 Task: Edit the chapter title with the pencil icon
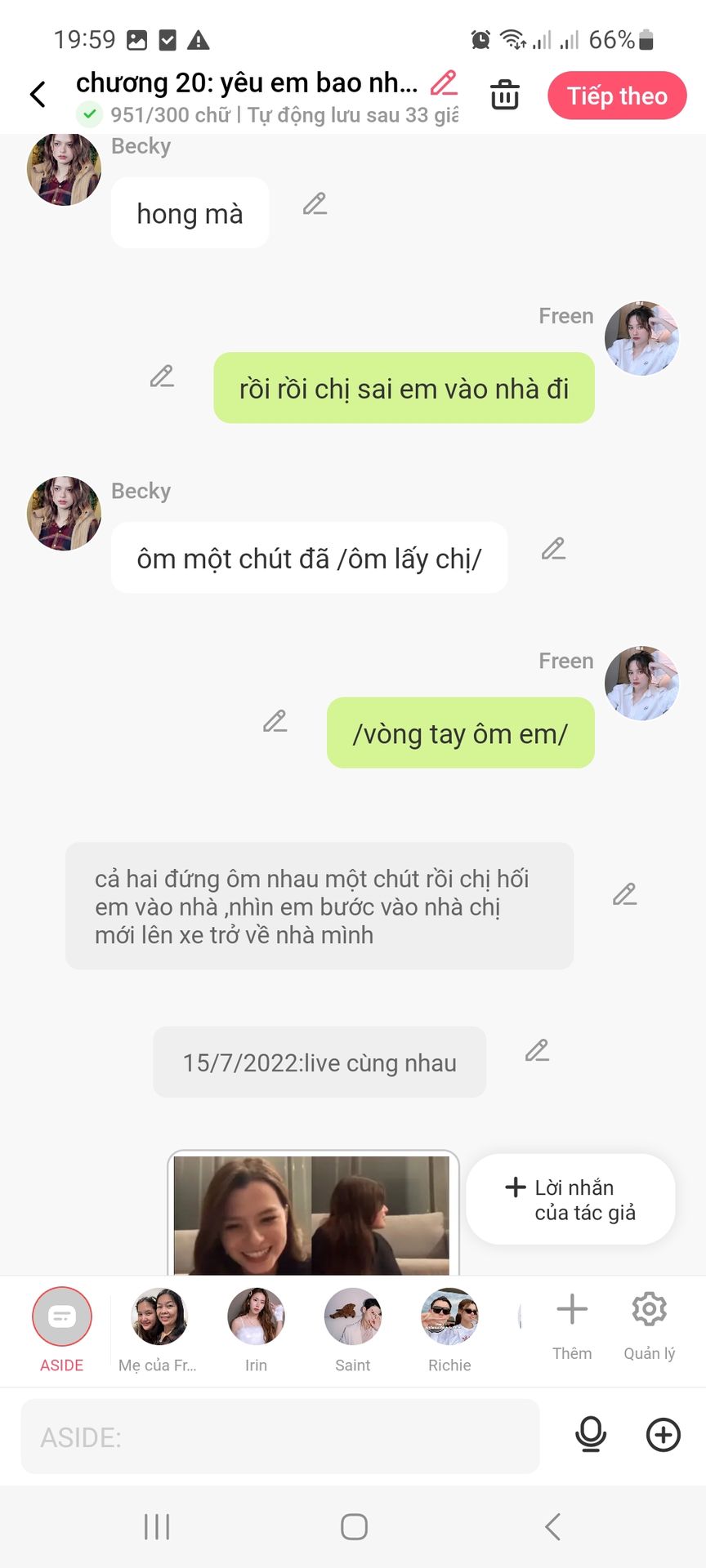pyautogui.click(x=444, y=82)
